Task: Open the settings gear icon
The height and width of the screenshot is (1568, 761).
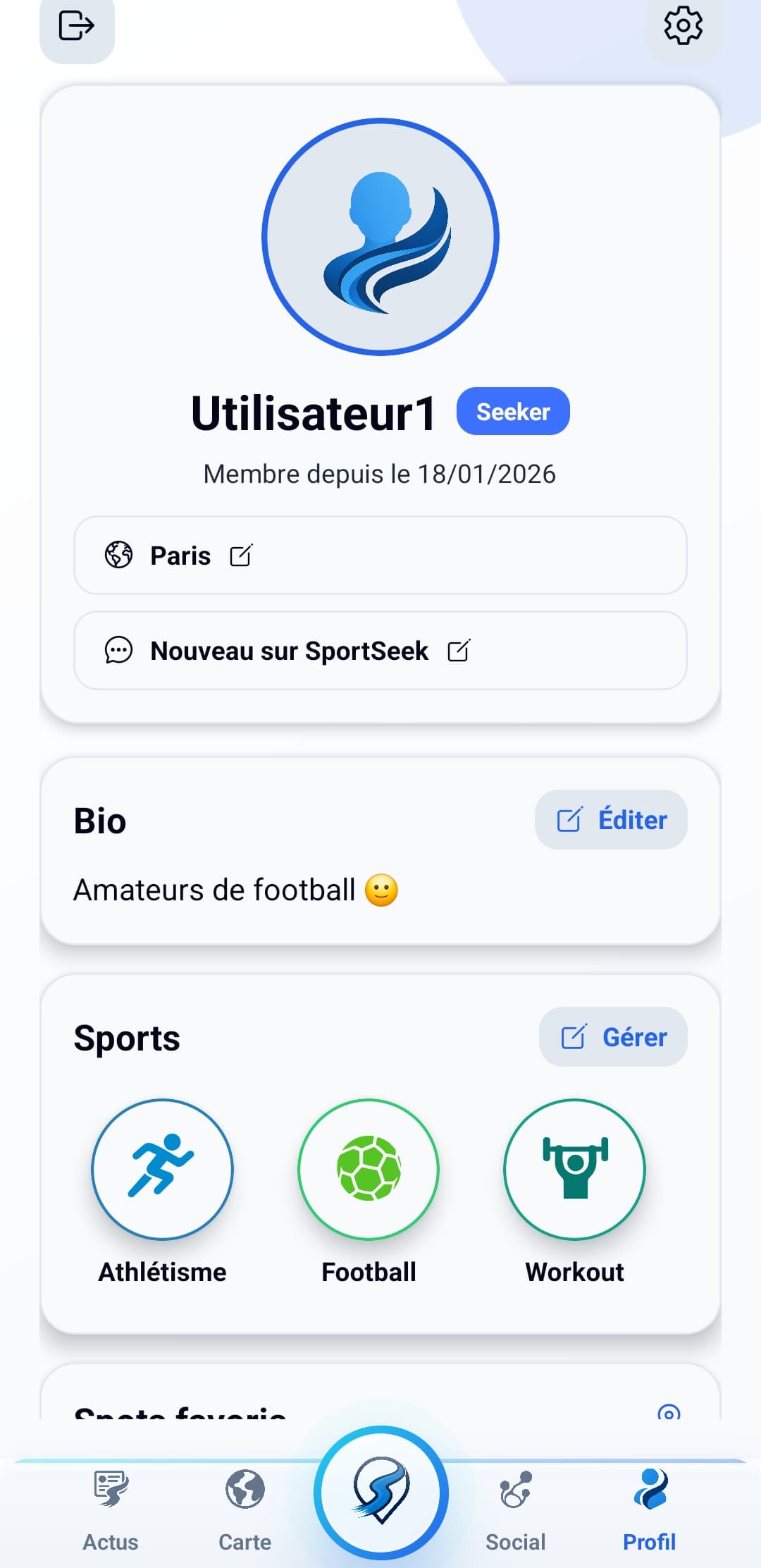Action: coord(682,28)
